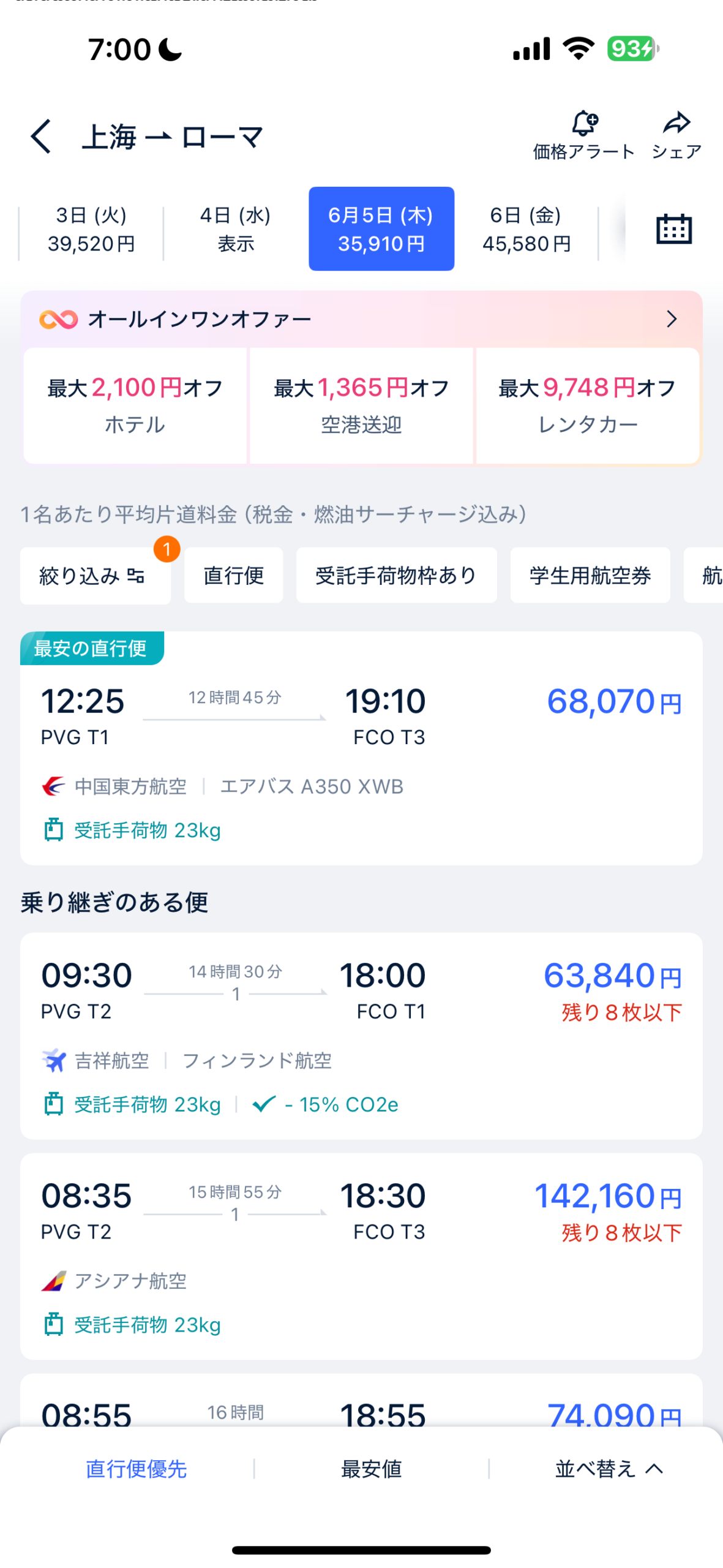Image resolution: width=723 pixels, height=1568 pixels.
Task: Set a 価格アラート price alert
Action: tap(583, 135)
